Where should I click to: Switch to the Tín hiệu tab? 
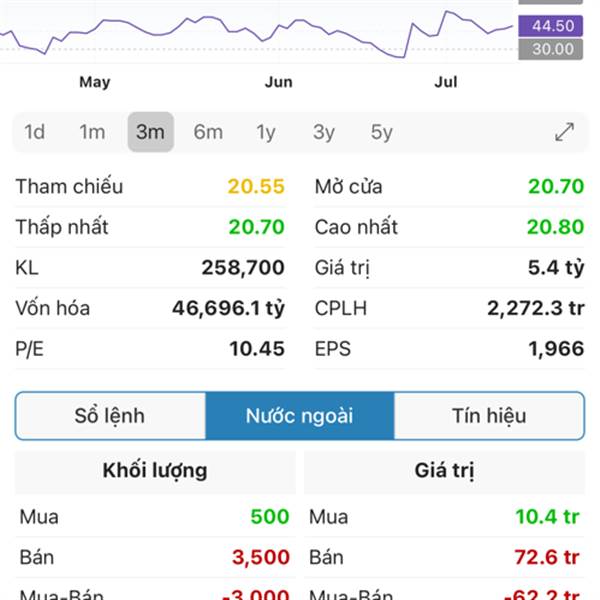coord(488,416)
